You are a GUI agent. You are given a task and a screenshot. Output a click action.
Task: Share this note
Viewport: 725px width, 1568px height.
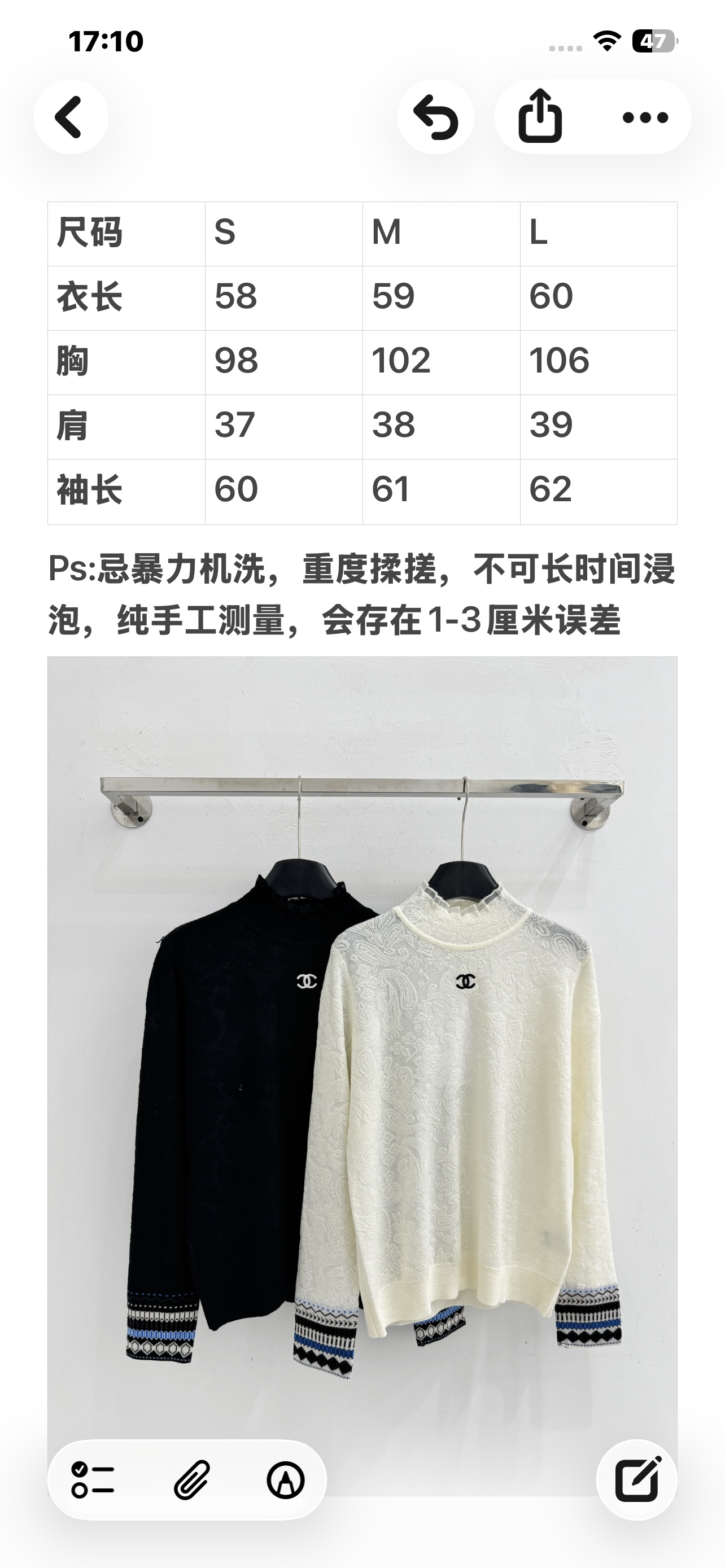tap(540, 117)
